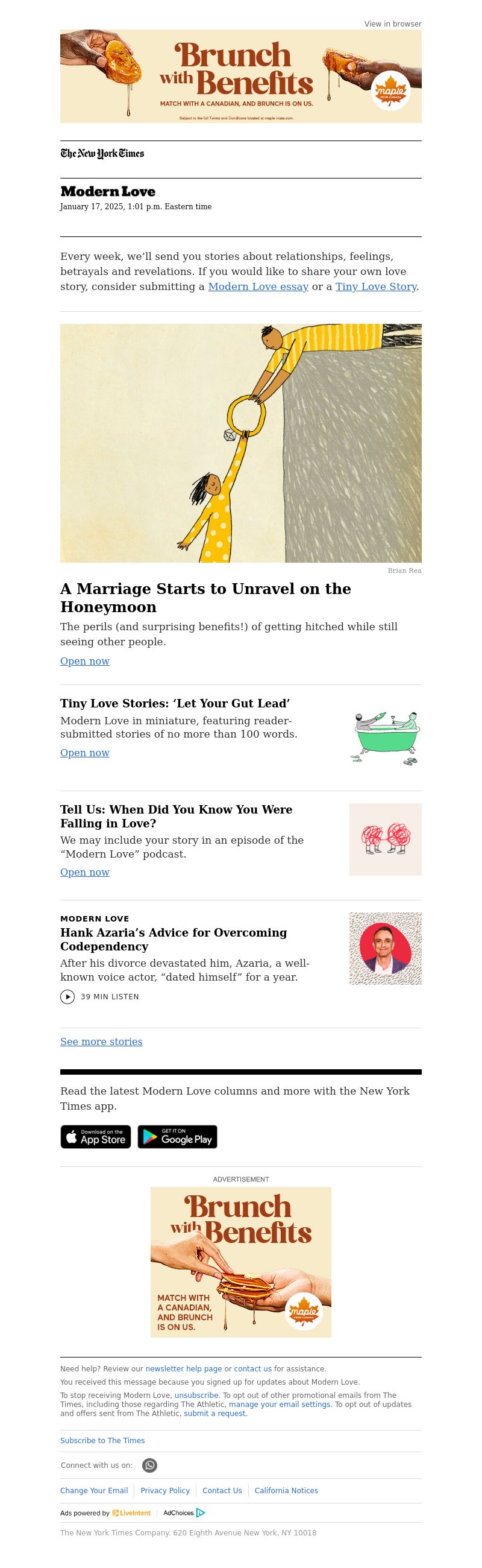482x1568 pixels.
Task: Read the Privacy Policy
Action: pyautogui.click(x=164, y=1491)
